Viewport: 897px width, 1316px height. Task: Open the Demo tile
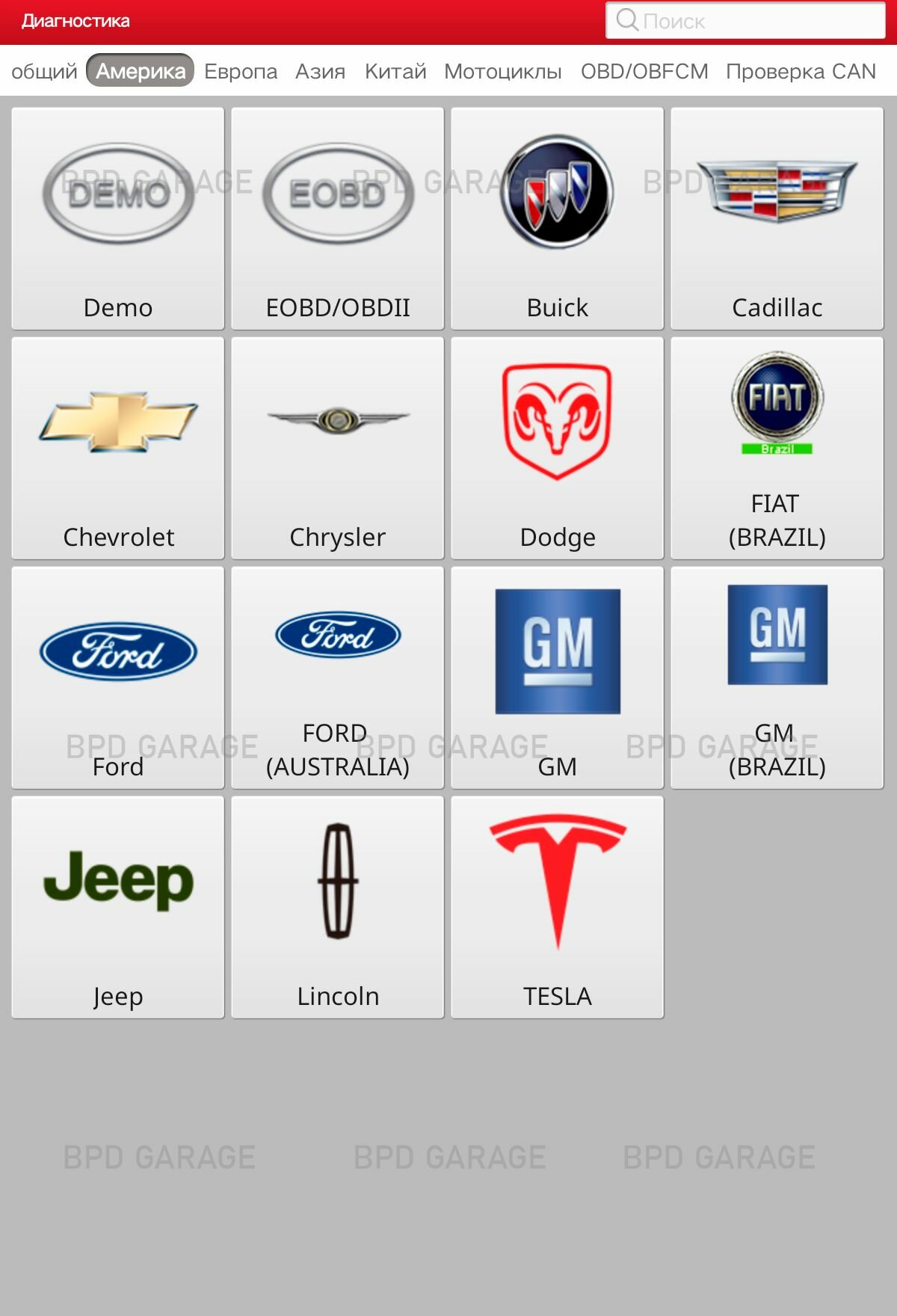tap(118, 218)
